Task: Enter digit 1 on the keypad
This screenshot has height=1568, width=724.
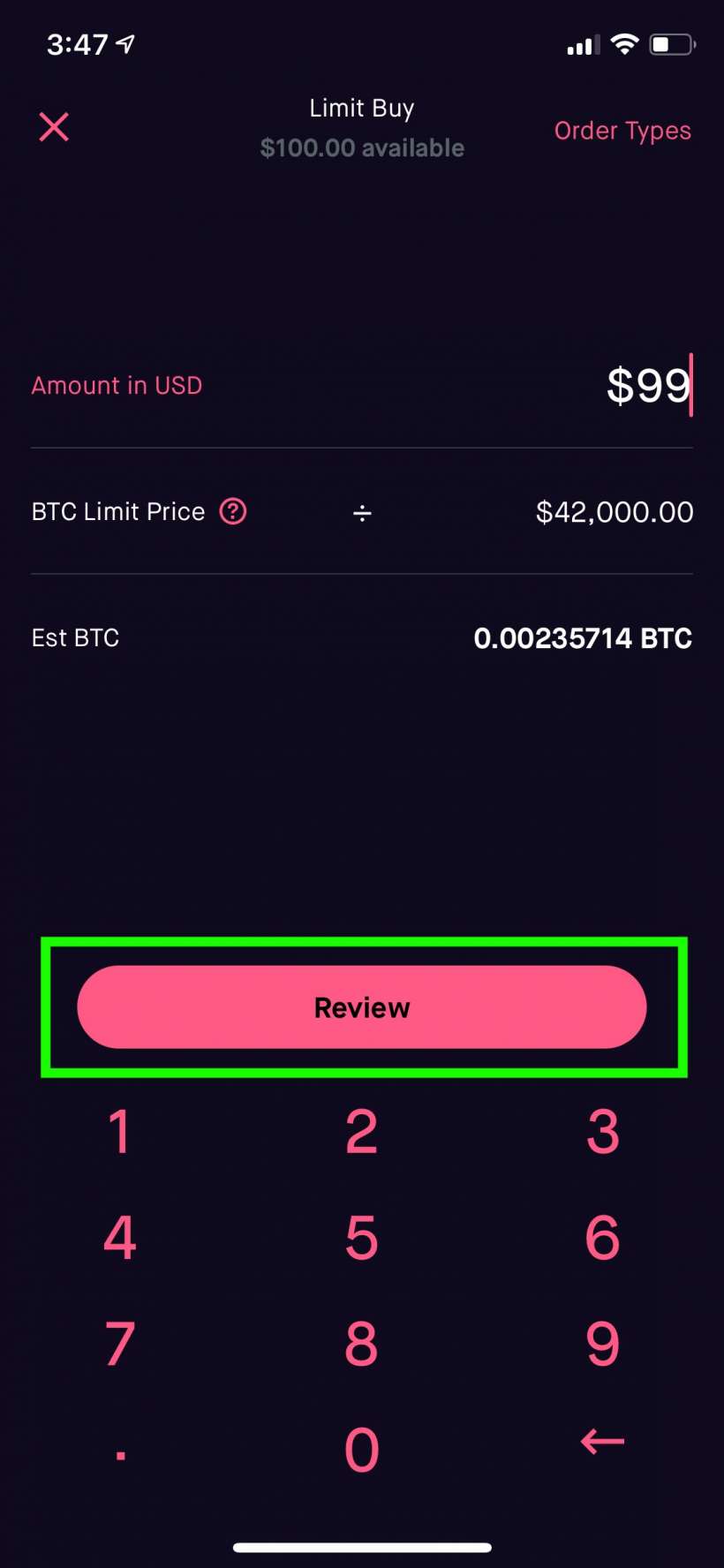Action: coord(120,1132)
